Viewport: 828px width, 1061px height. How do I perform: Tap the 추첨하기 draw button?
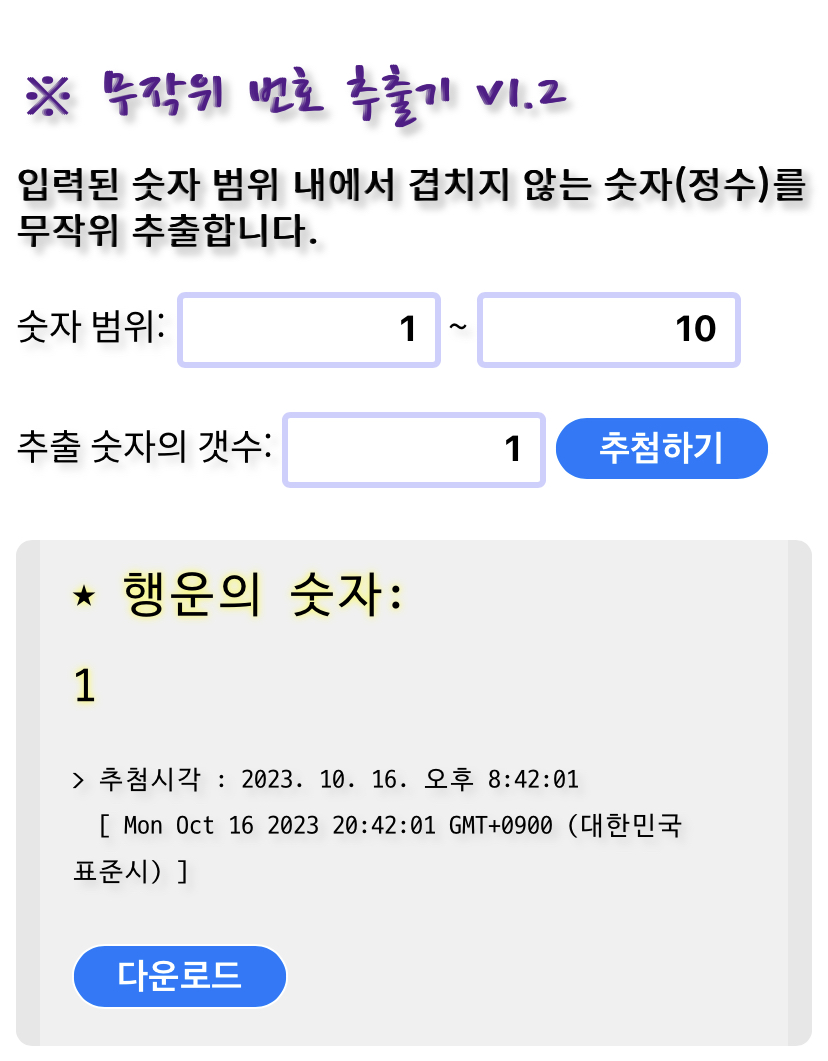pyautogui.click(x=662, y=449)
